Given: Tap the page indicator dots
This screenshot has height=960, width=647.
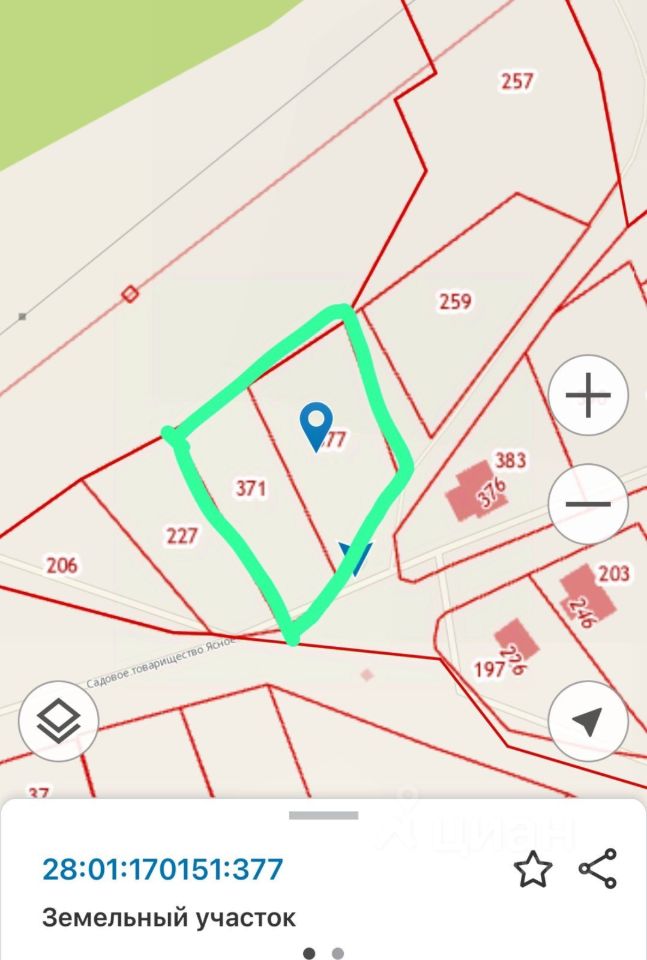Looking at the screenshot, I should point(323,953).
